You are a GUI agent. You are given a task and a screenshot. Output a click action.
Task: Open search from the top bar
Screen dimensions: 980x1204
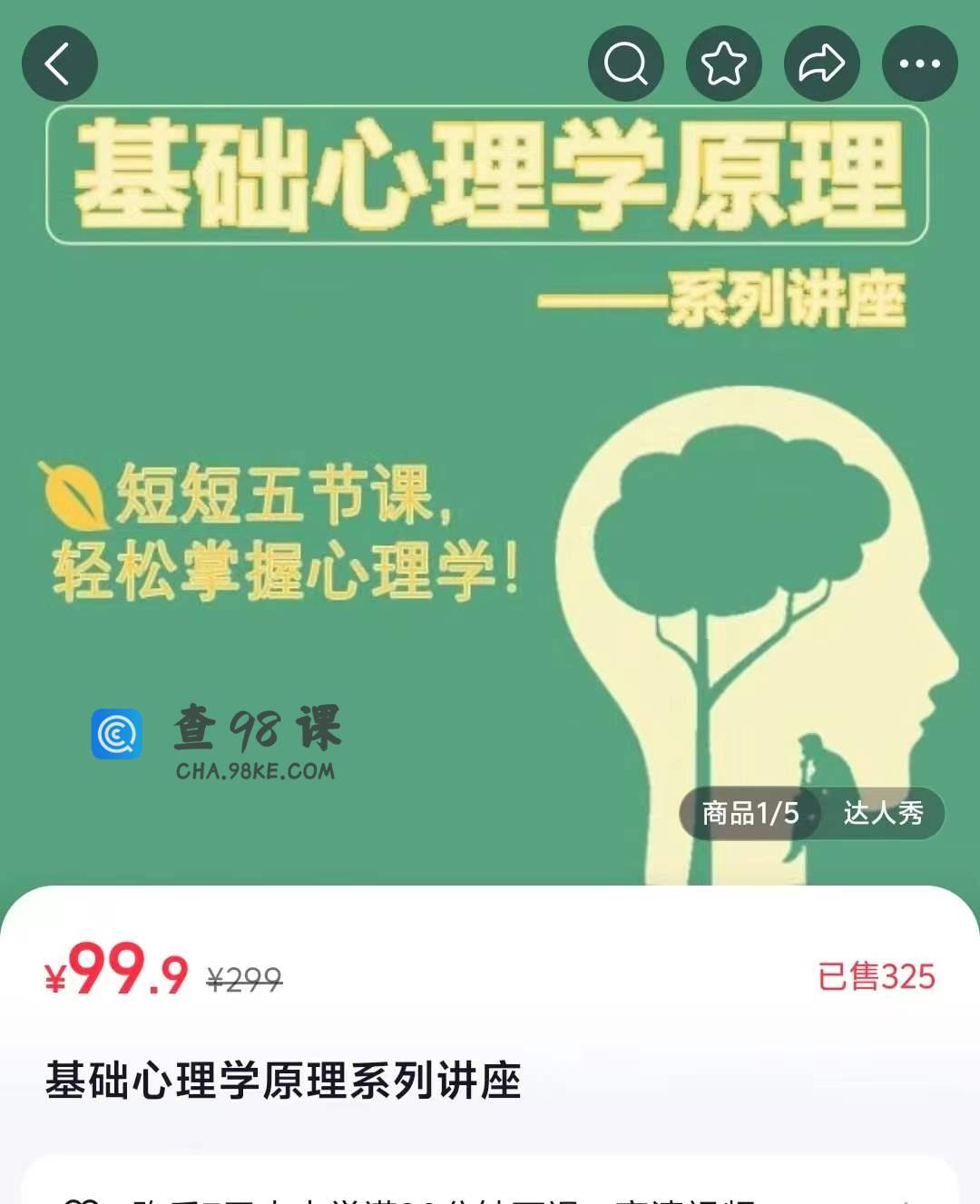click(x=626, y=64)
